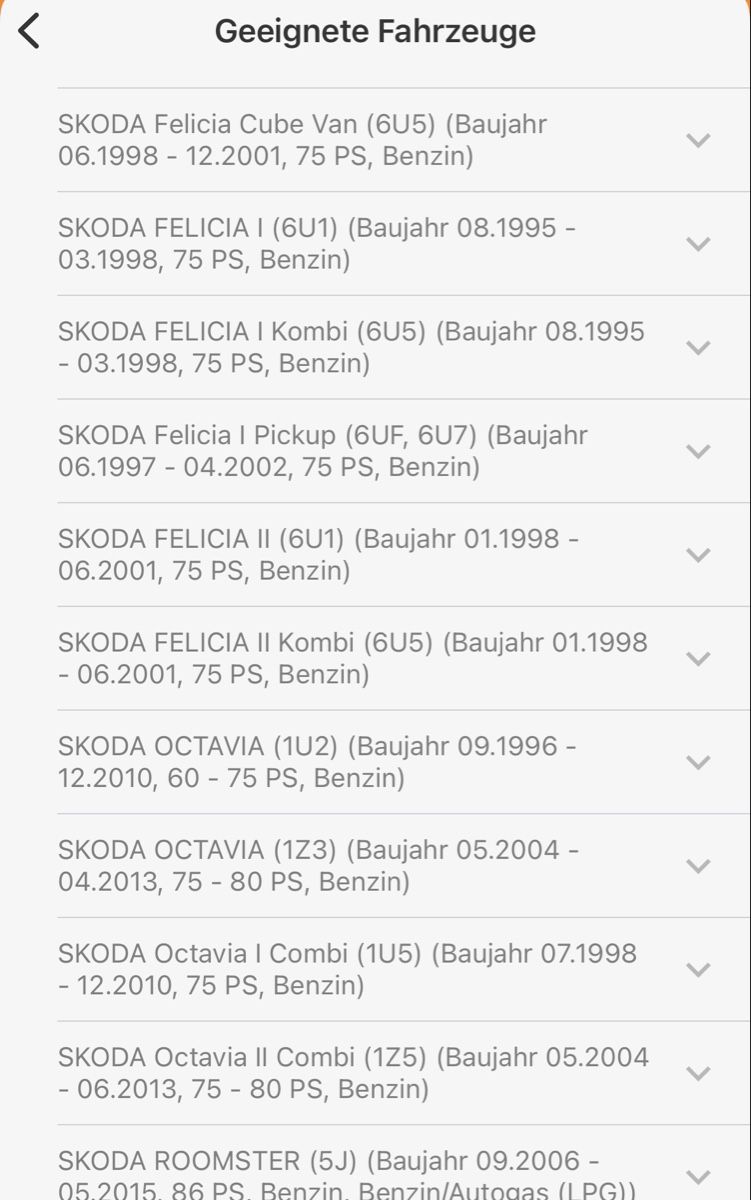The height and width of the screenshot is (1200, 751).
Task: Go back from Geeignete Fahrzeuge
Action: click(x=30, y=32)
